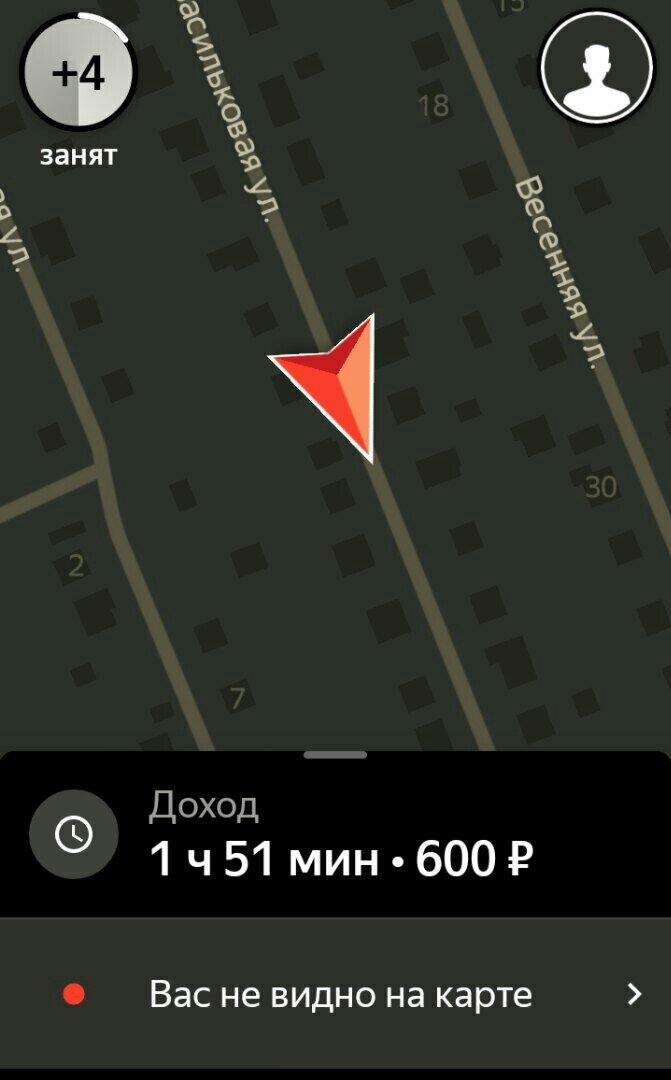
Task: Tap the bottom panel drag handle
Action: (336, 754)
